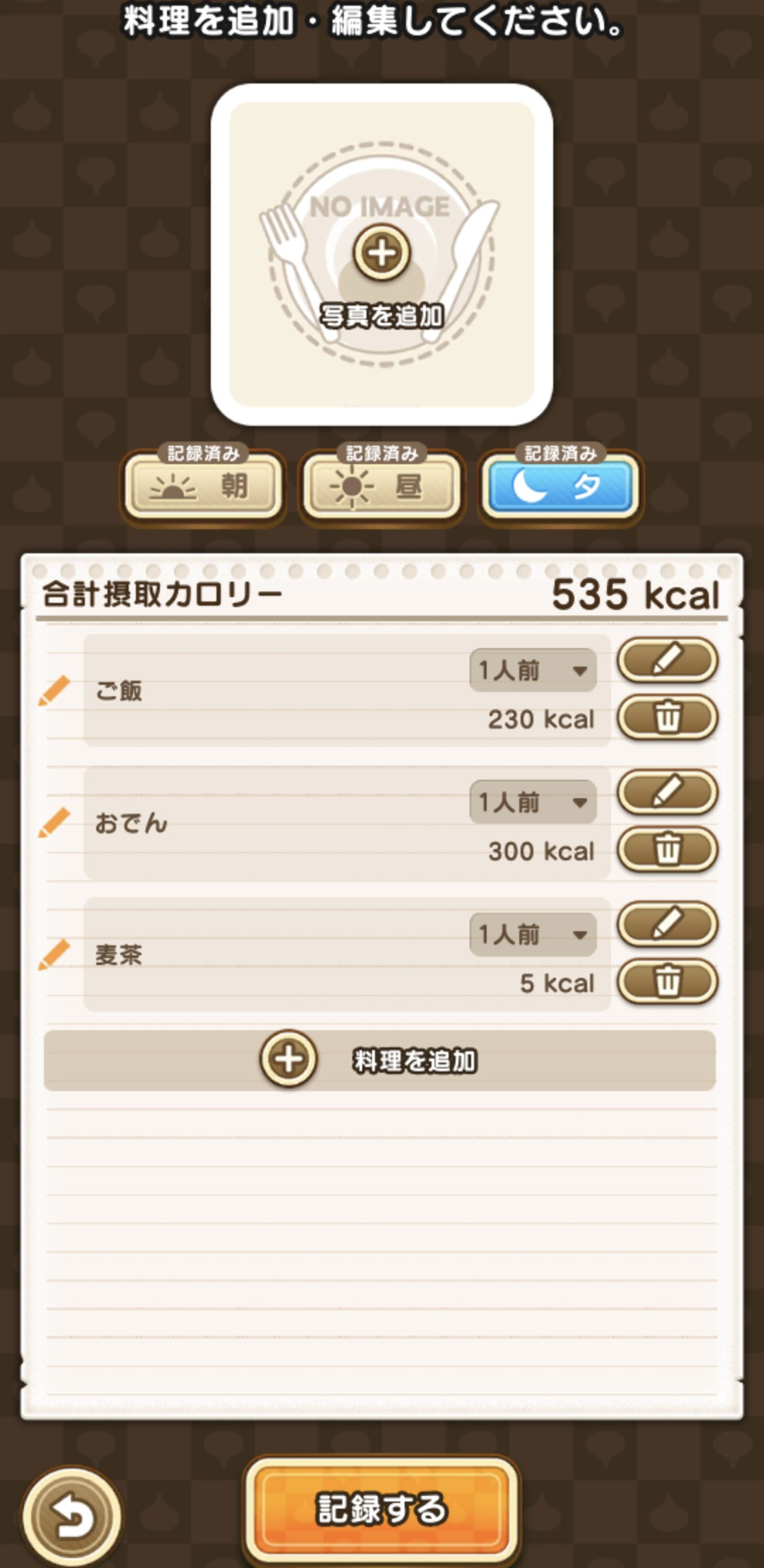Remove おでん from the meal
The image size is (764, 1568).
coord(667,848)
